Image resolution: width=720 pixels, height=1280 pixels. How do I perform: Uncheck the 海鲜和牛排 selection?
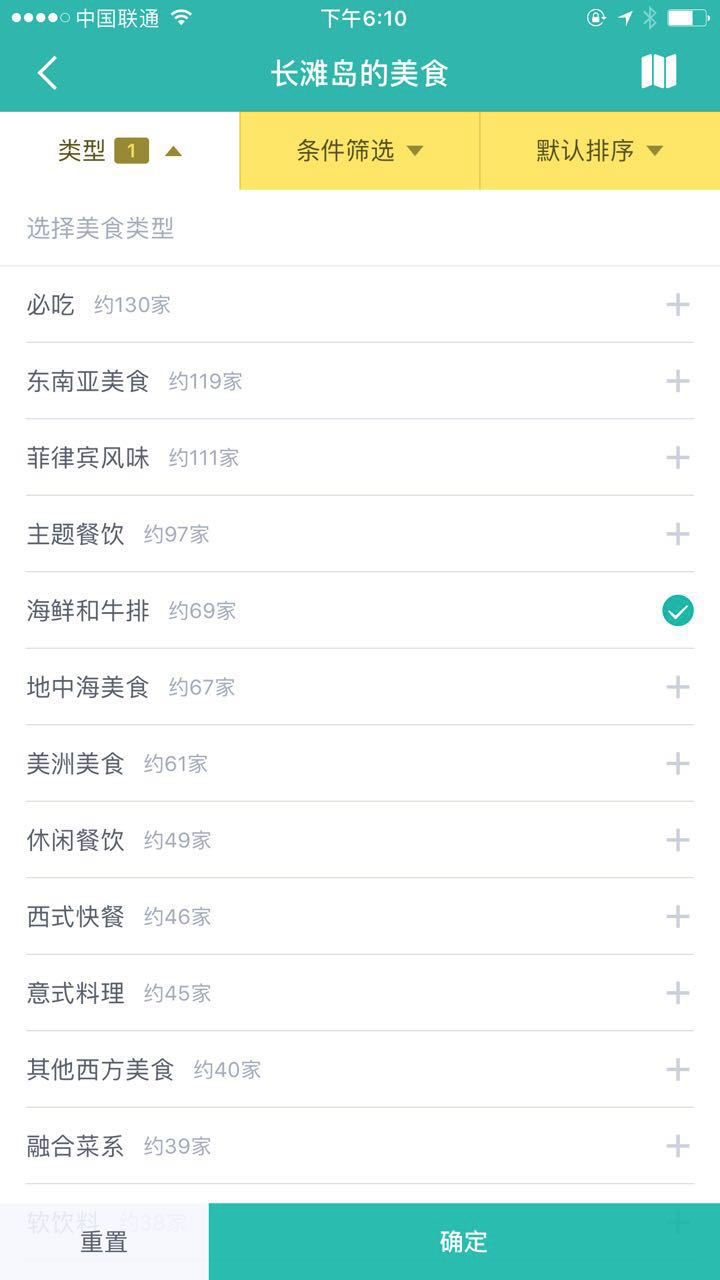(x=677, y=611)
